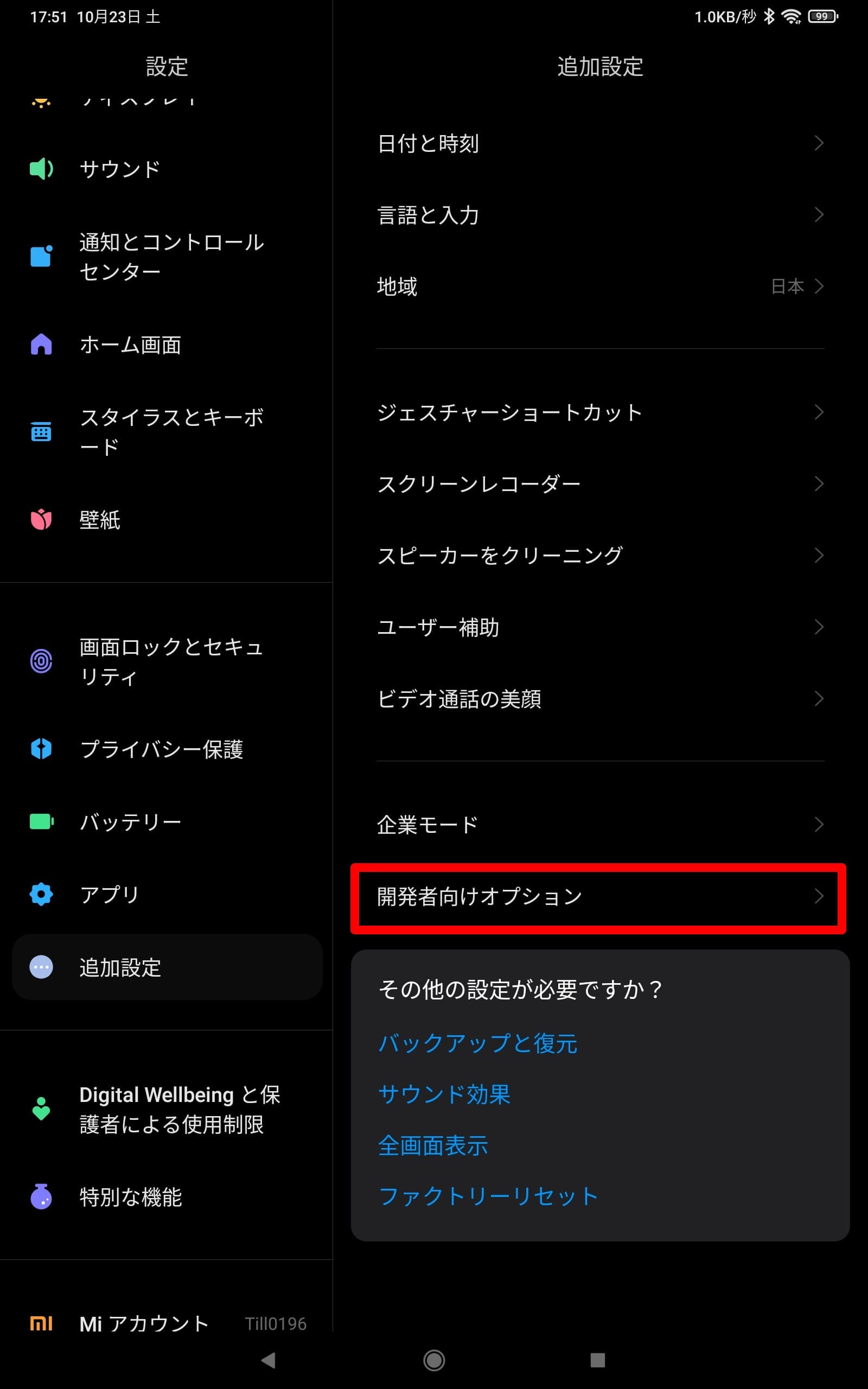
Task: Tap the system back button
Action: pyautogui.click(x=268, y=1360)
